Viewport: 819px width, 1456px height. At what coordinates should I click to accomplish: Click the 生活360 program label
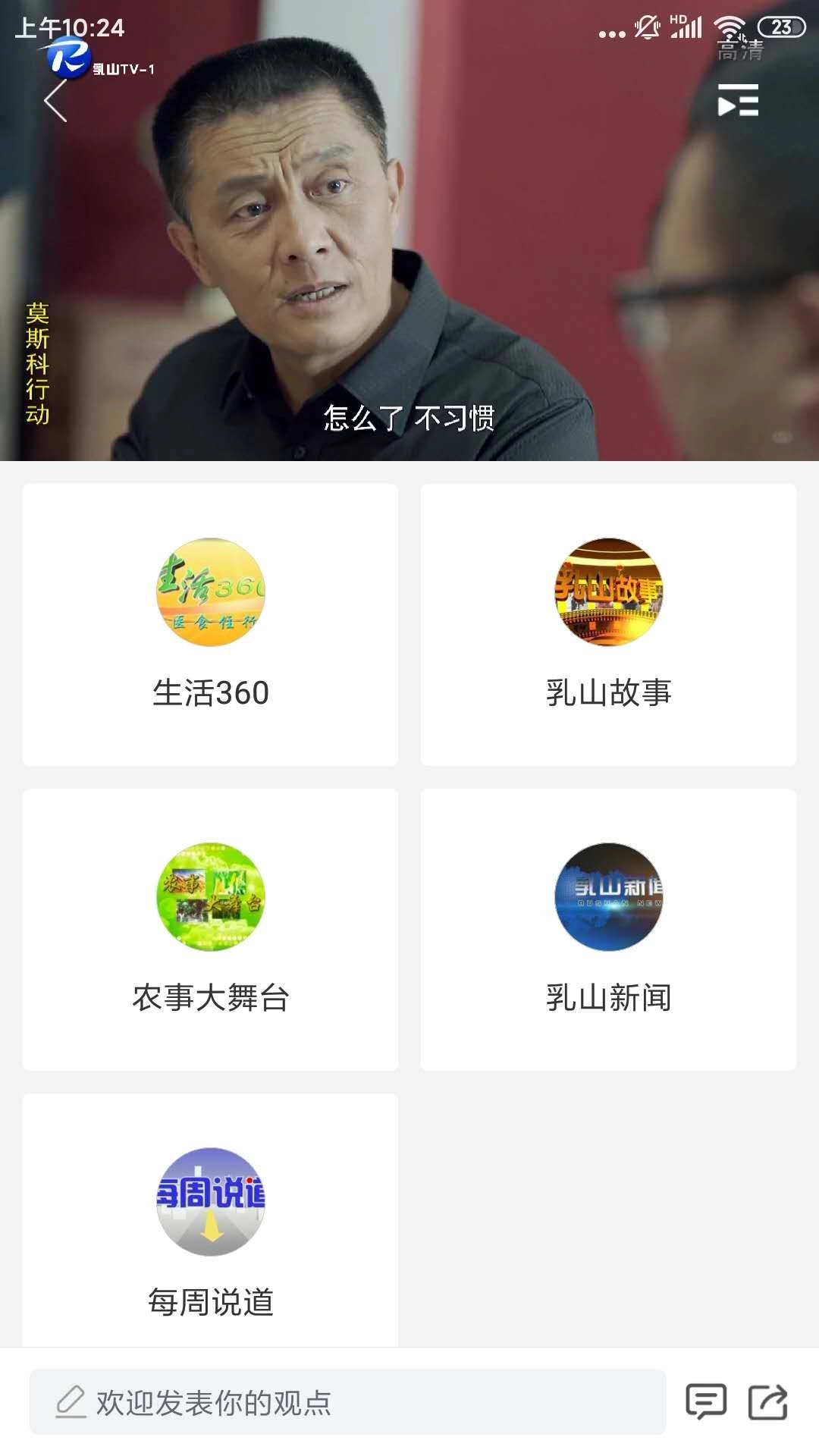pos(210,692)
